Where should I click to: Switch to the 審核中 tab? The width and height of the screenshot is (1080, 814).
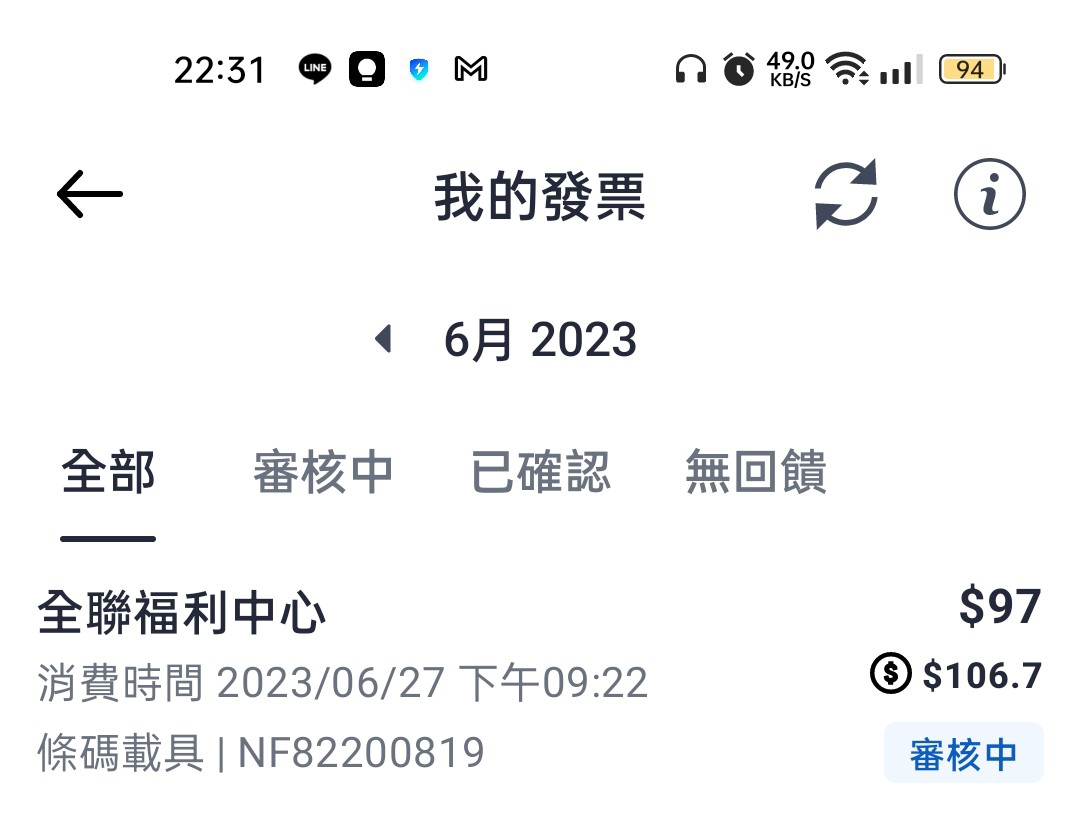[x=322, y=472]
